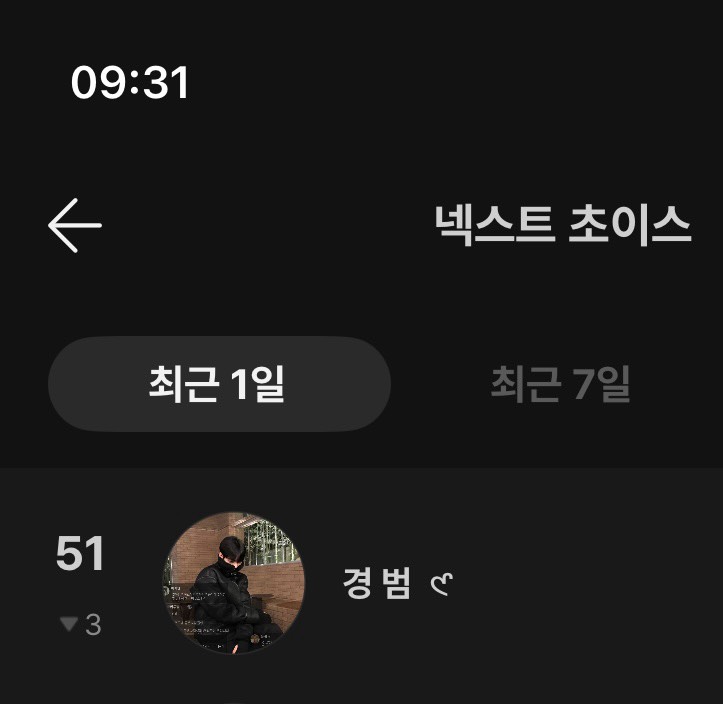This screenshot has height=704, width=723.
Task: Select the 최근 1일 tab
Action: tap(219, 385)
